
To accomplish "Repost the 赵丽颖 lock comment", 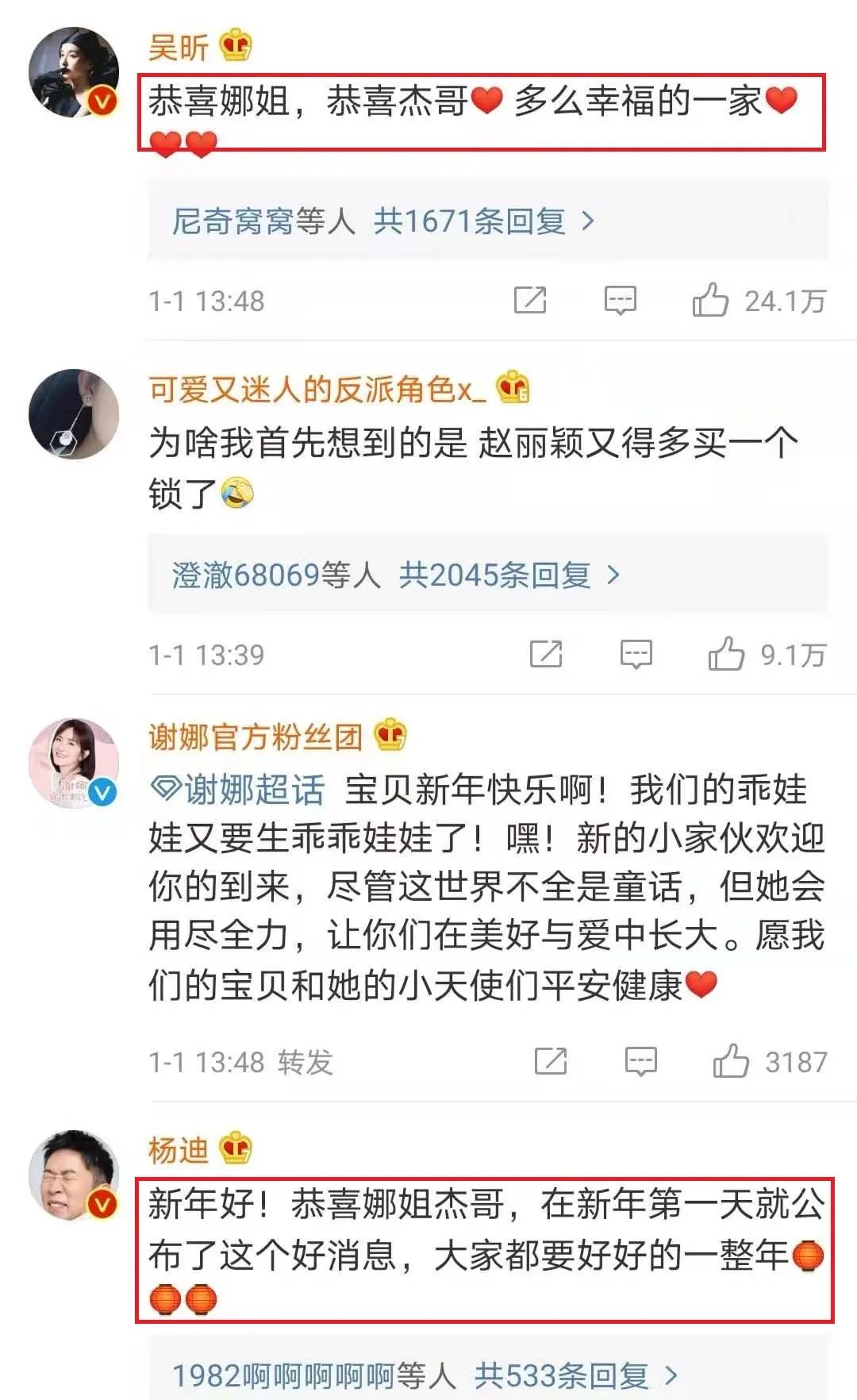I will coord(546,655).
